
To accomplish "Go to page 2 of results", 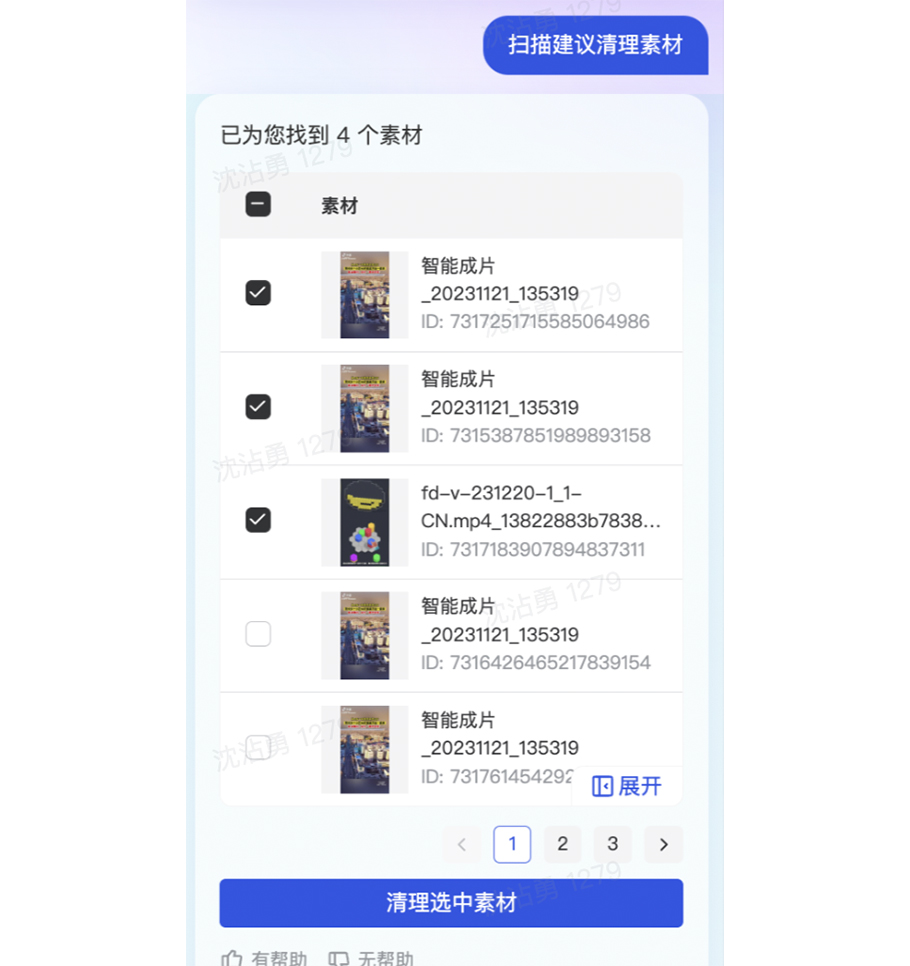I will click(x=562, y=844).
